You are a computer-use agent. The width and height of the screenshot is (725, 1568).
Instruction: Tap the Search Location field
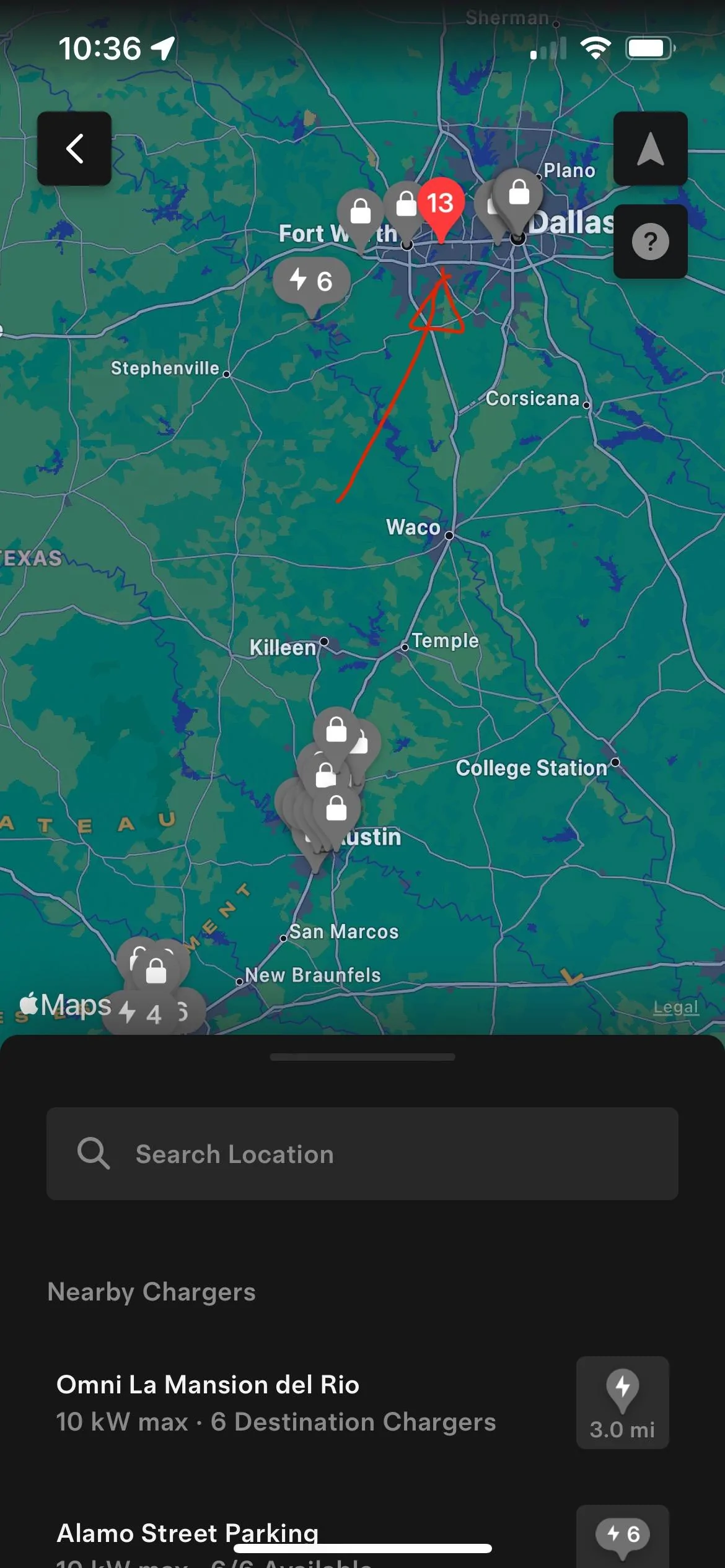pos(362,1154)
